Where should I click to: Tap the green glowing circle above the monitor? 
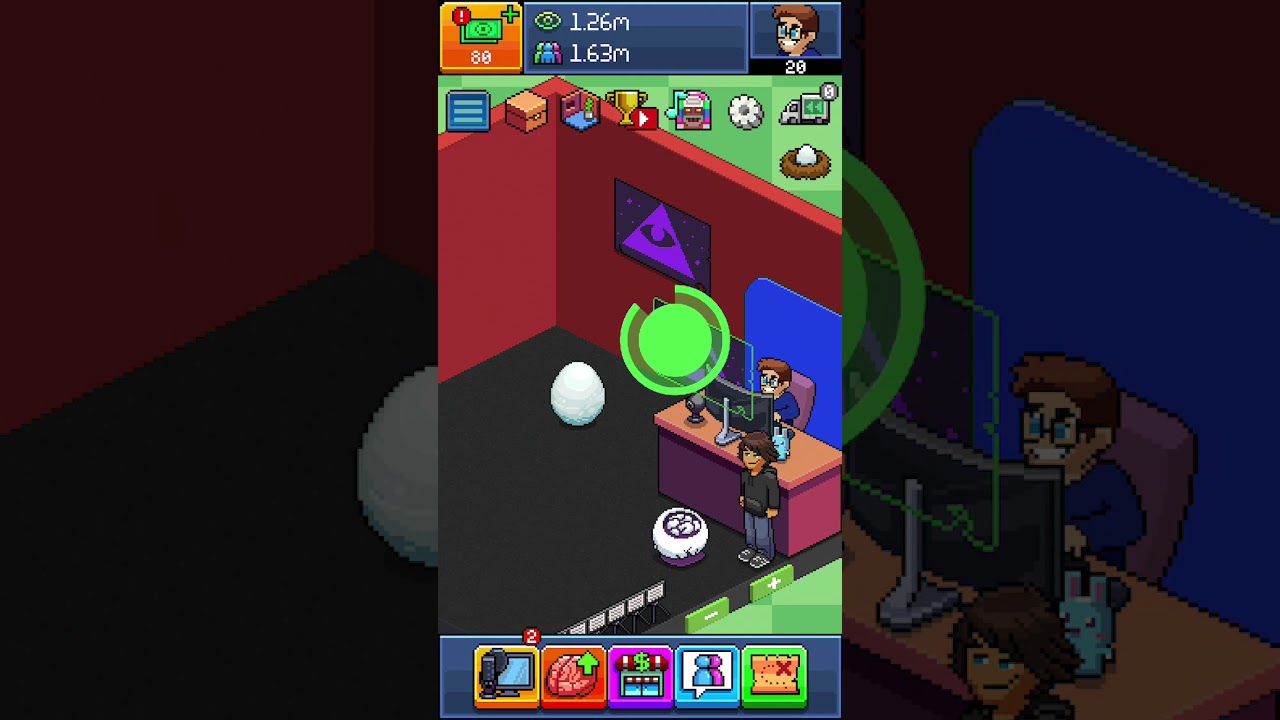(673, 339)
